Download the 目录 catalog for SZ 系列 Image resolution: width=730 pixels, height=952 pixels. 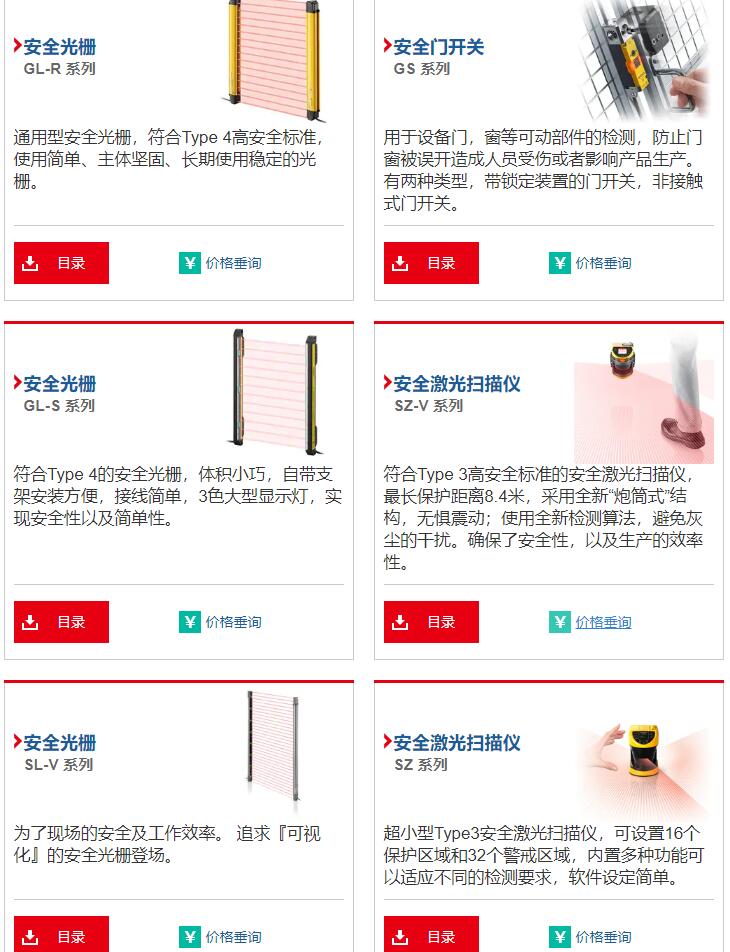431,937
